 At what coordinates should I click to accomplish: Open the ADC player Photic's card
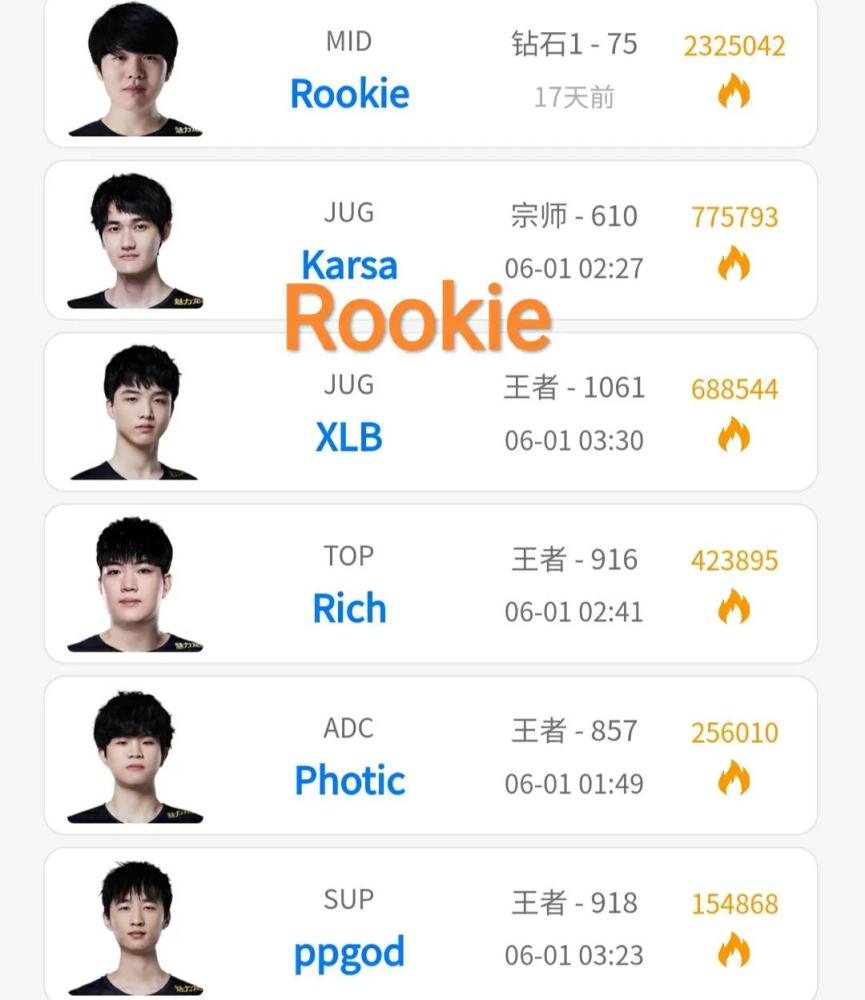point(349,780)
